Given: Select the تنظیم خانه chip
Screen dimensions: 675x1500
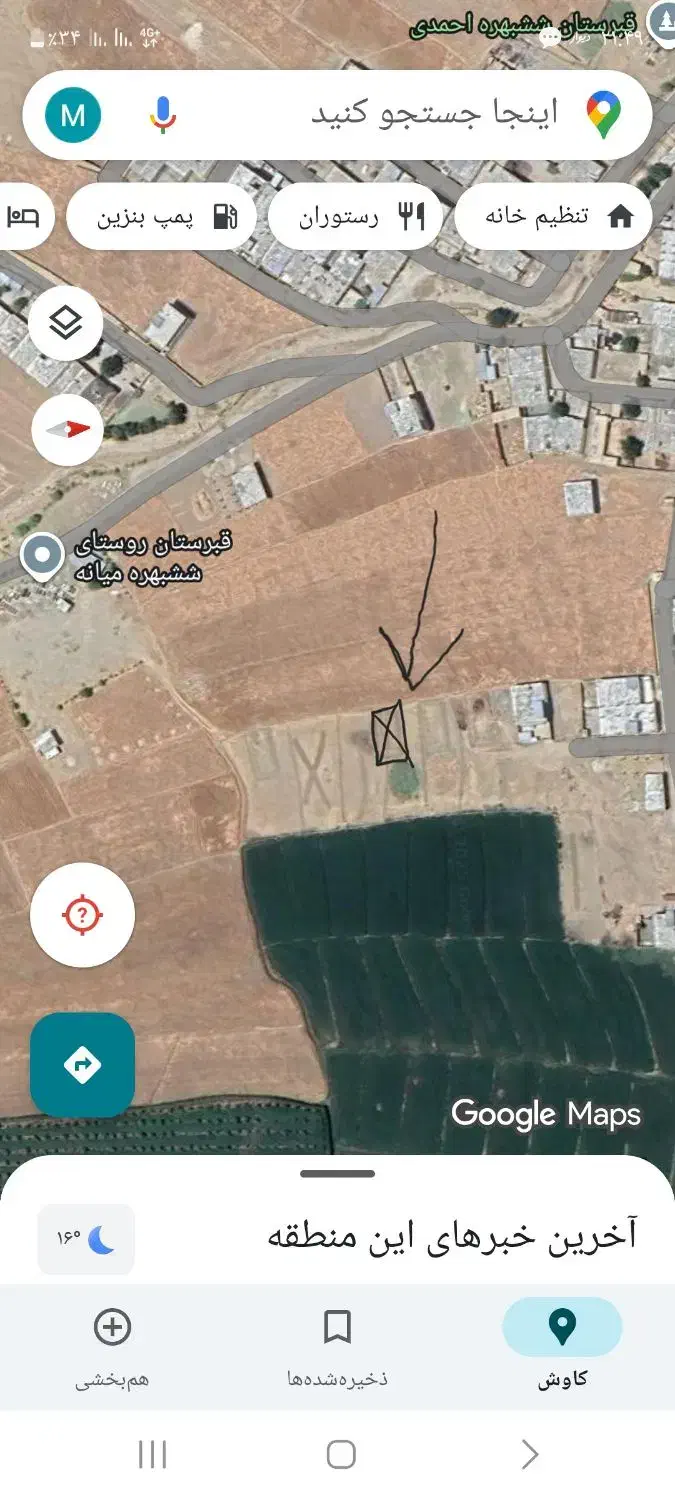Looking at the screenshot, I should pos(553,216).
